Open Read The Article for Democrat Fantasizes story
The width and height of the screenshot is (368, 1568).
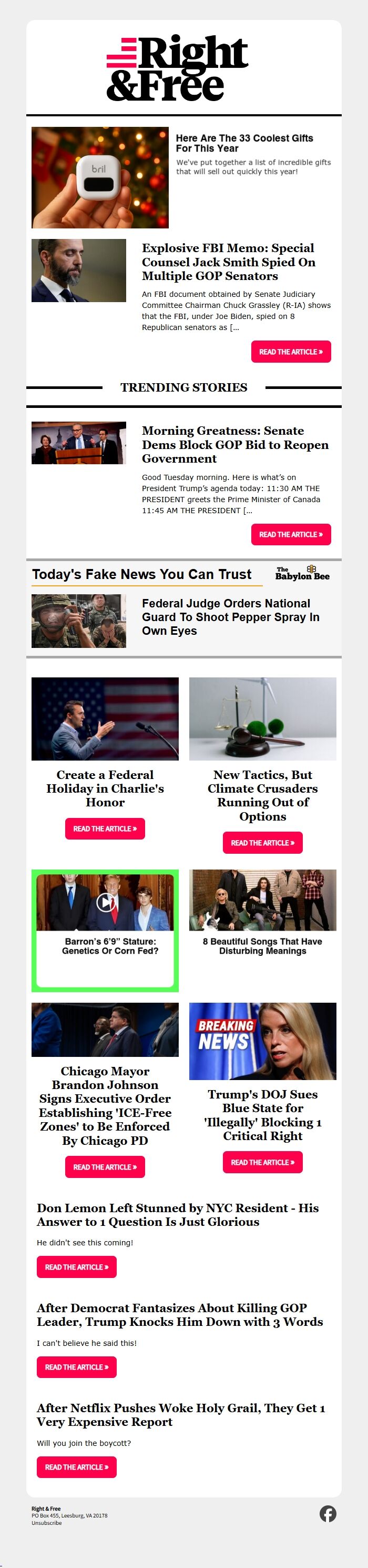[76, 1366]
